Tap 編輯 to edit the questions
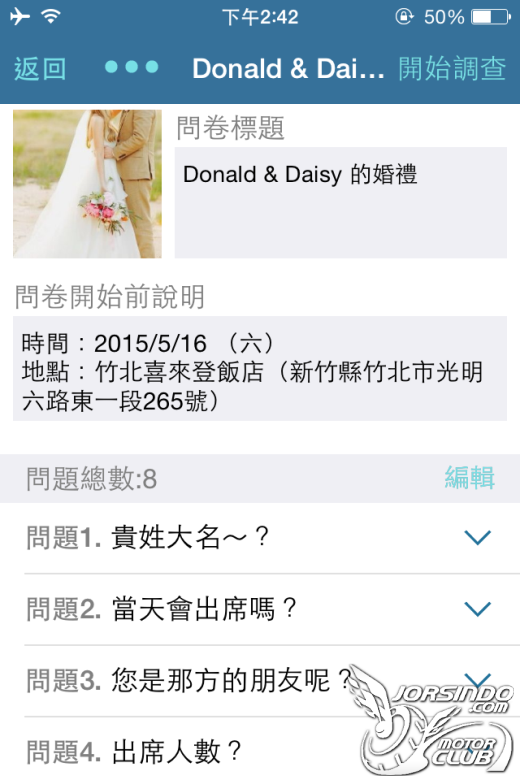This screenshot has width=520, height=780. click(469, 478)
